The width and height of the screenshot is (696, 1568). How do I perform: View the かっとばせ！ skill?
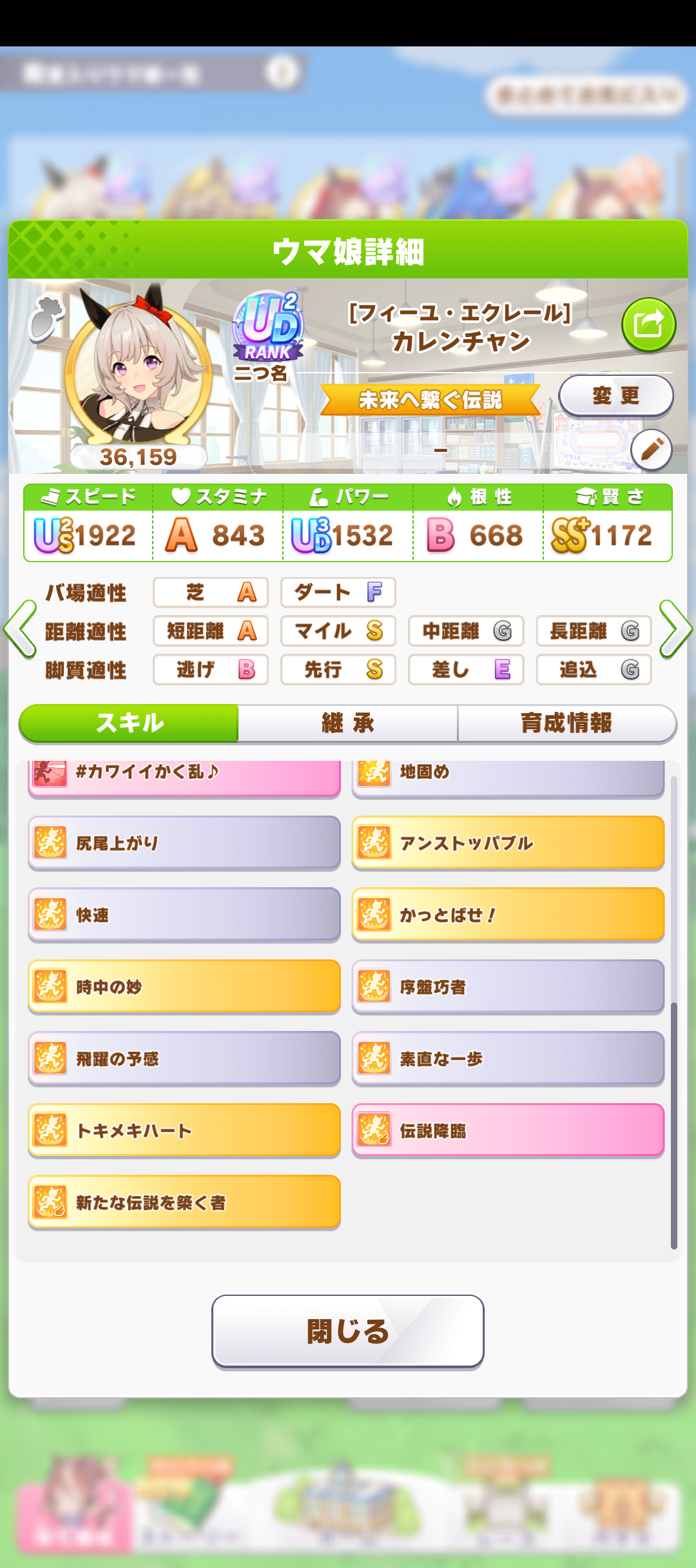pyautogui.click(x=508, y=915)
